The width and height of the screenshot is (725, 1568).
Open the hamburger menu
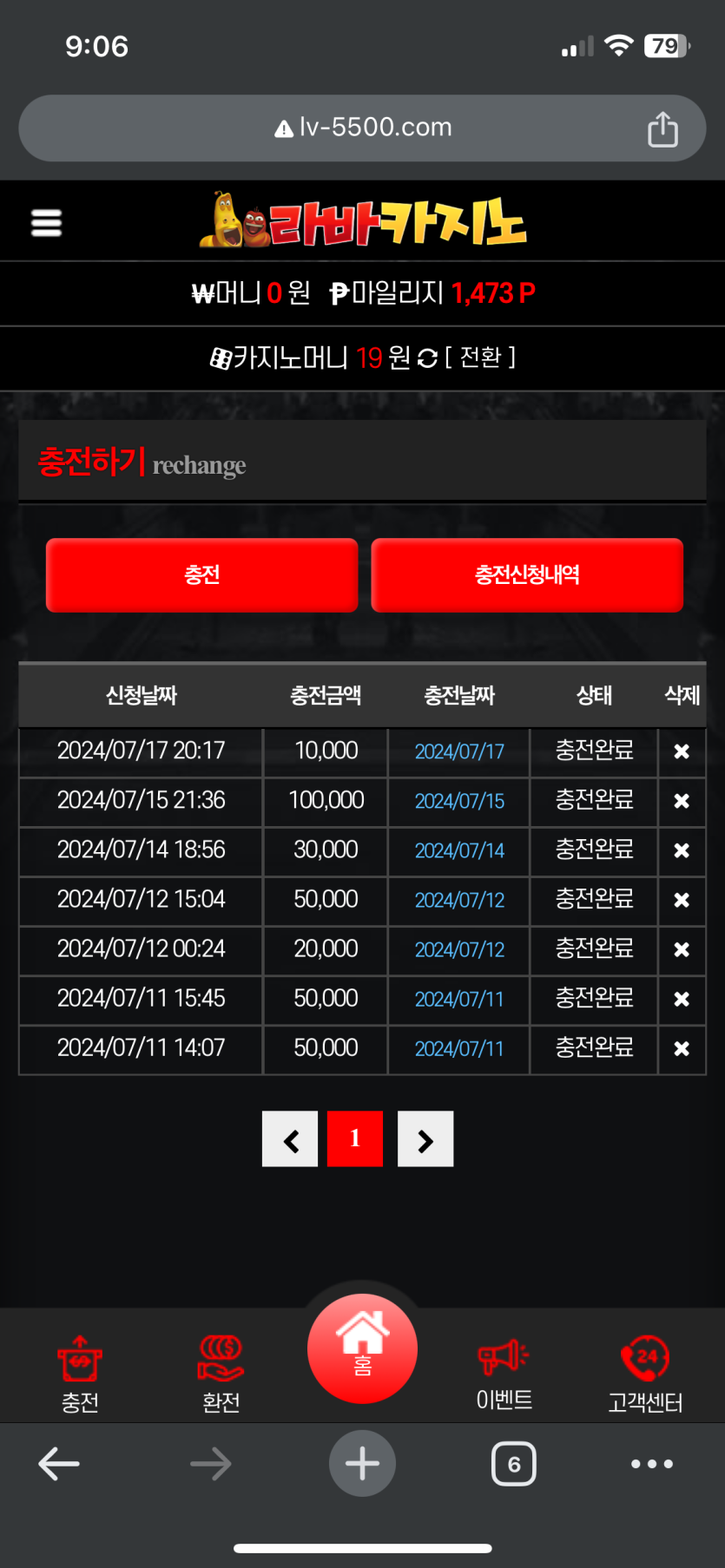46,223
